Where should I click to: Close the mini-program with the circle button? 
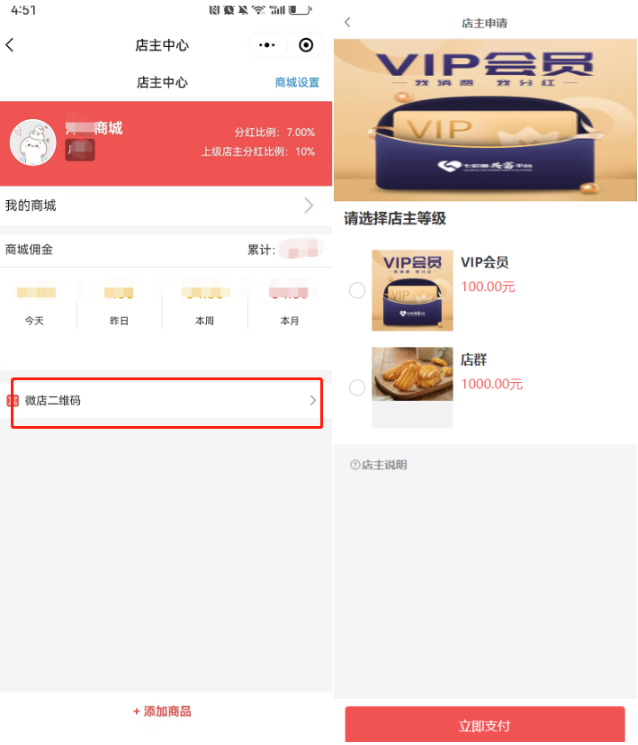(x=306, y=45)
